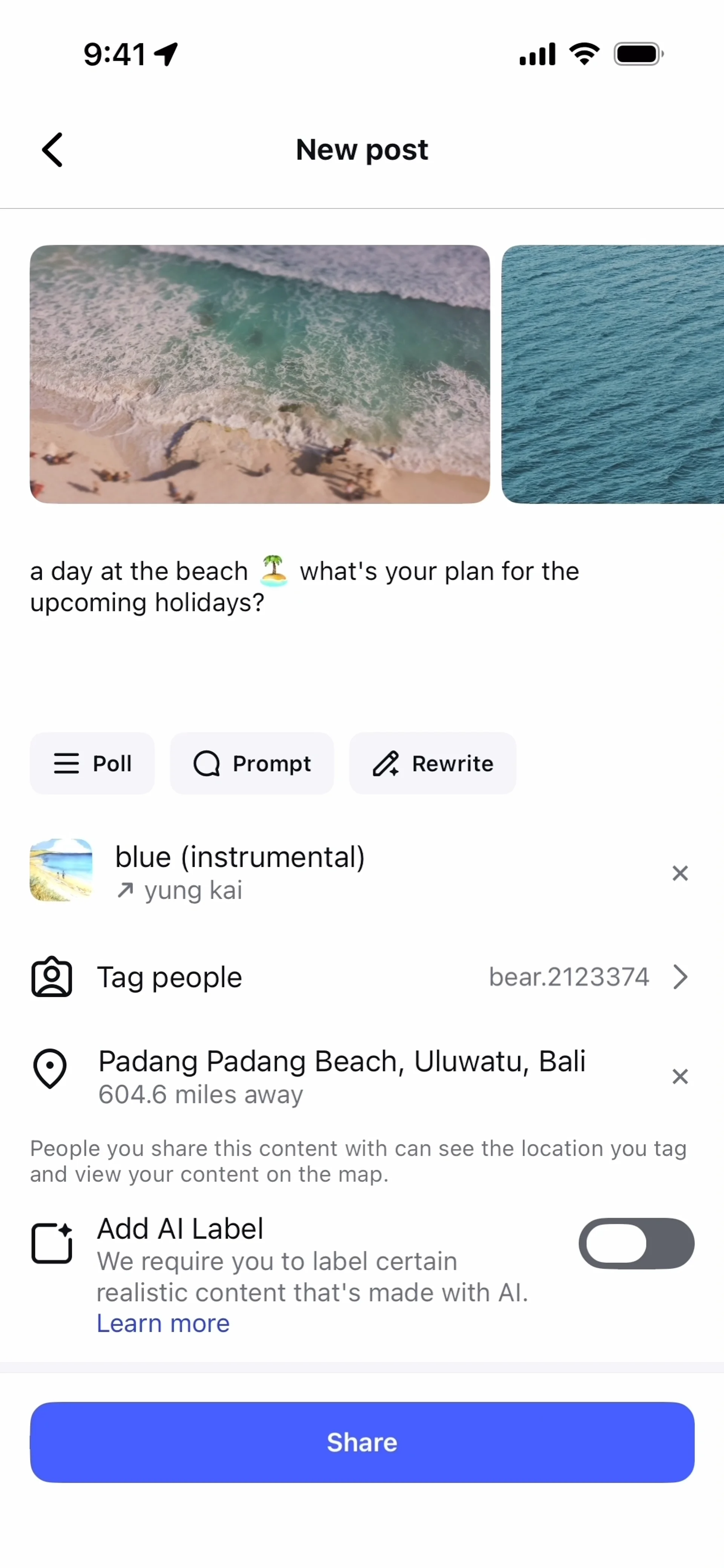The width and height of the screenshot is (724, 1568).
Task: Rewrite the caption with AI
Action: (x=433, y=763)
